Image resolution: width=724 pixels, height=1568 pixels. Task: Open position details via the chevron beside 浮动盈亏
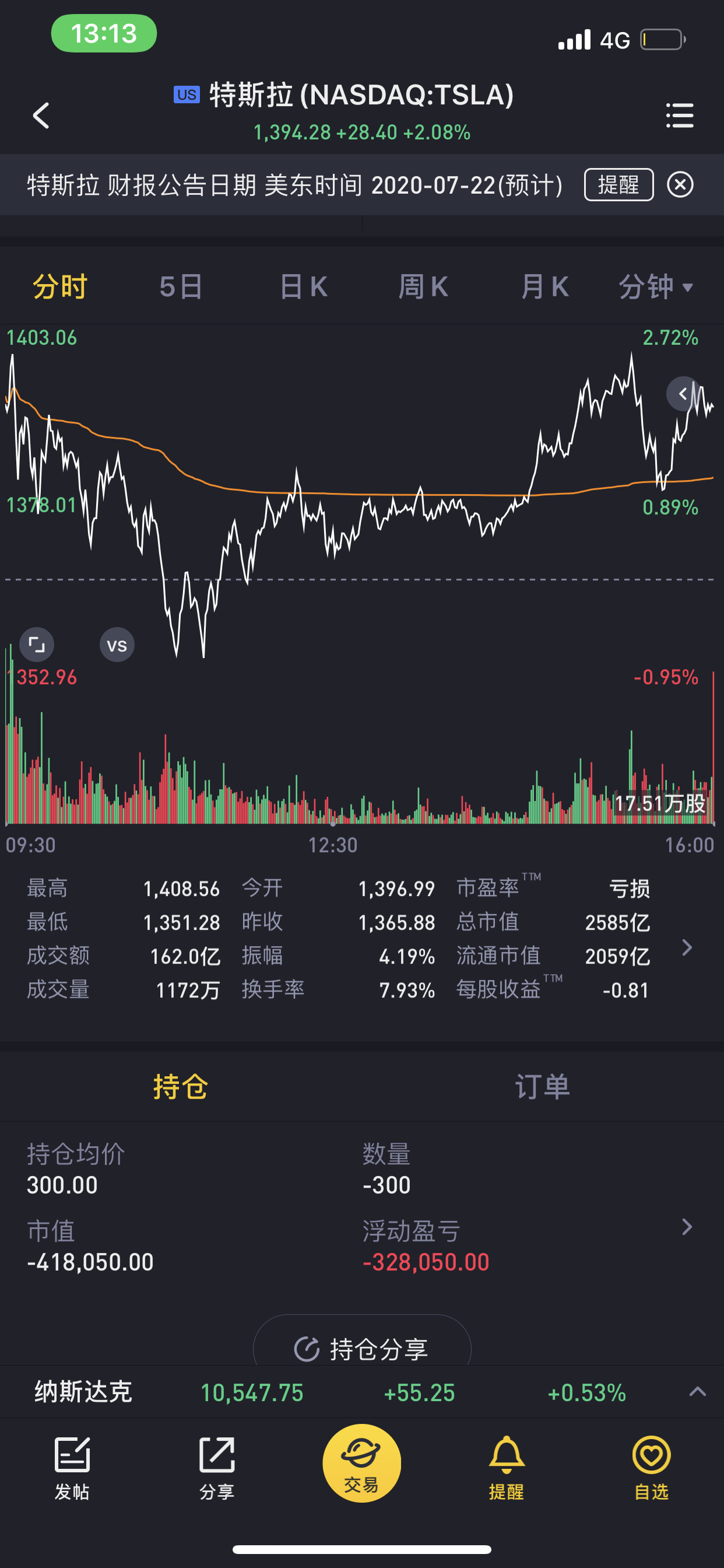(687, 1227)
